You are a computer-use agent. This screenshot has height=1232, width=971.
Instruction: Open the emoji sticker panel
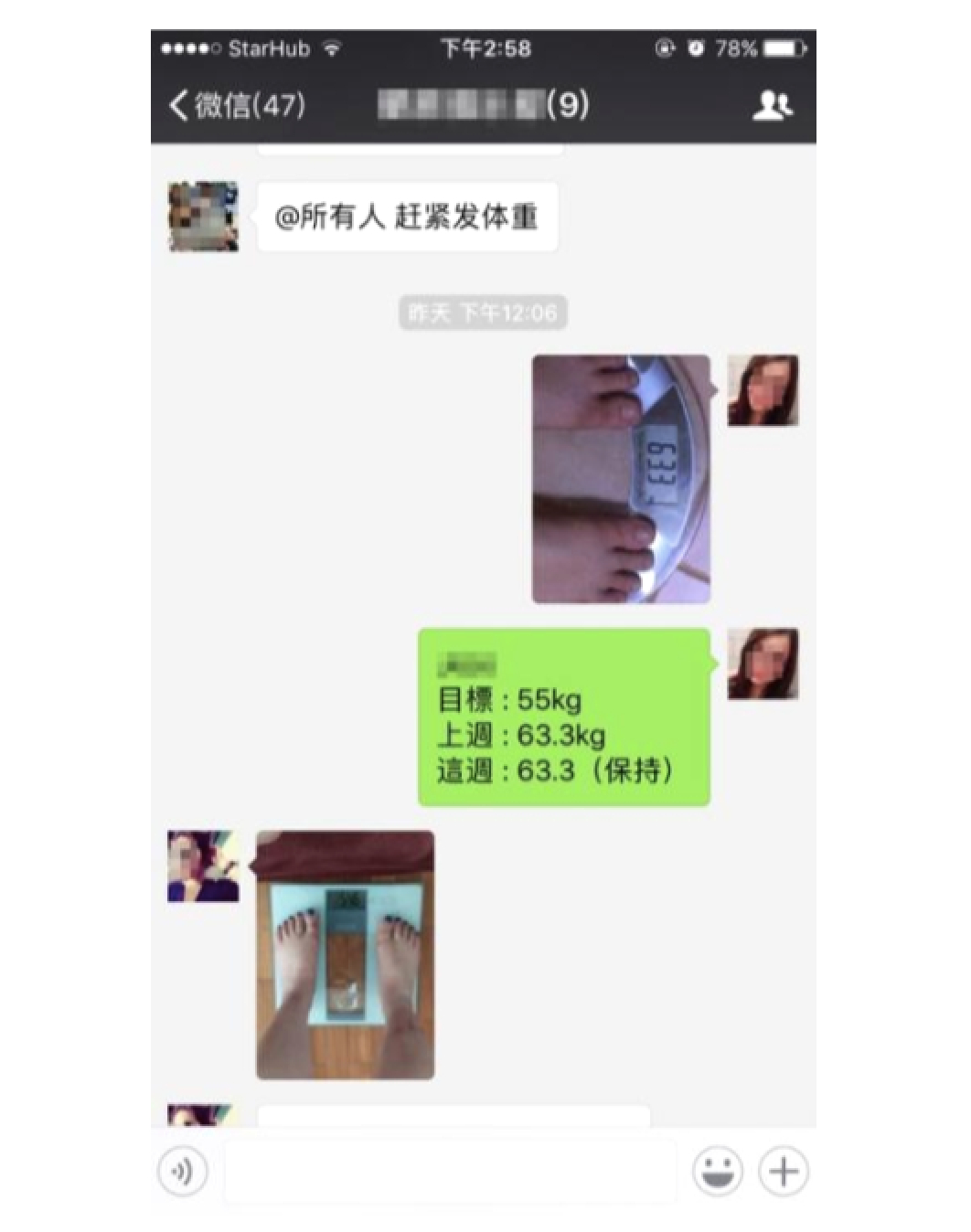[x=717, y=1171]
